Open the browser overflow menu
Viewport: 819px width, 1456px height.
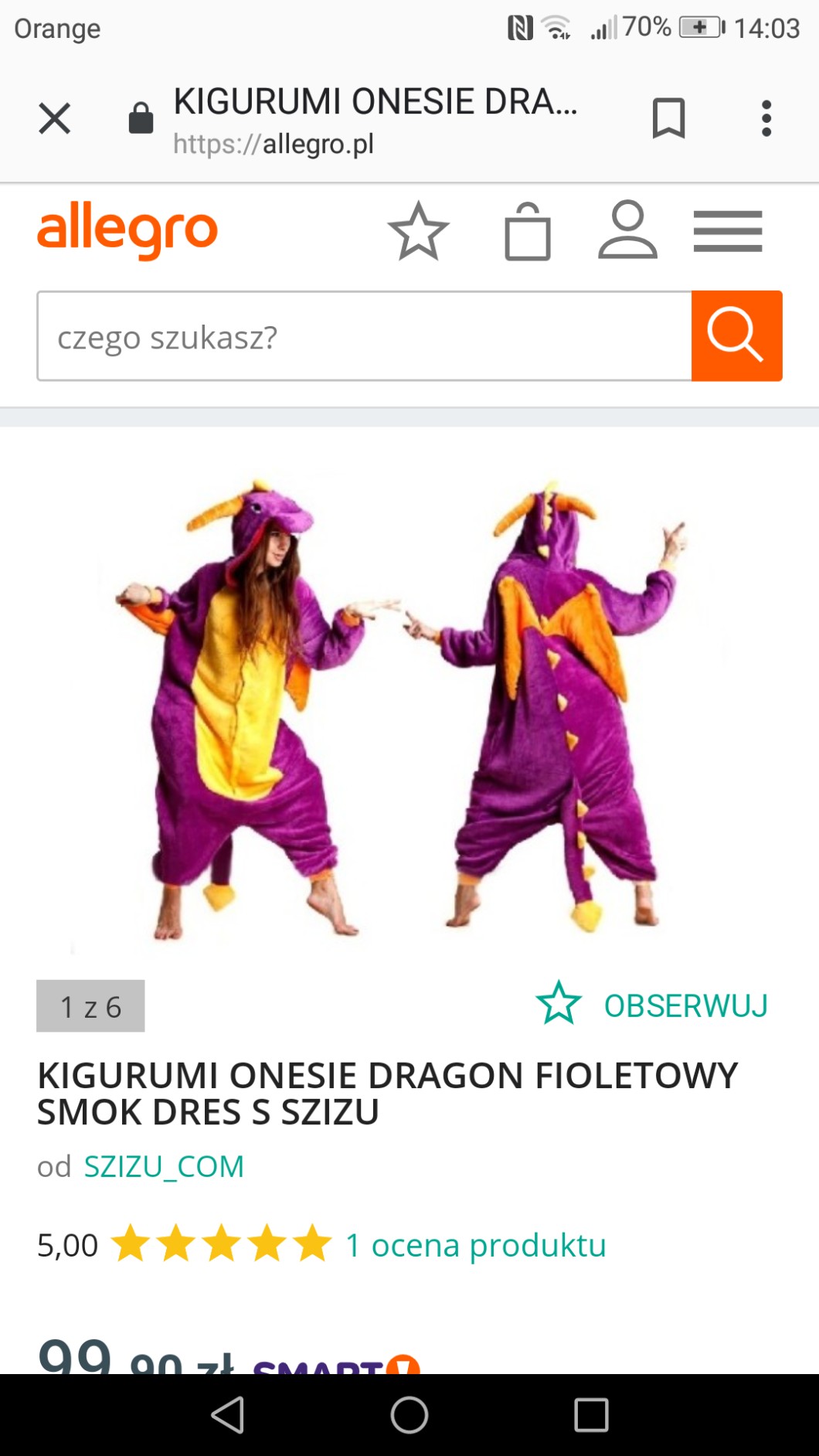(x=766, y=118)
